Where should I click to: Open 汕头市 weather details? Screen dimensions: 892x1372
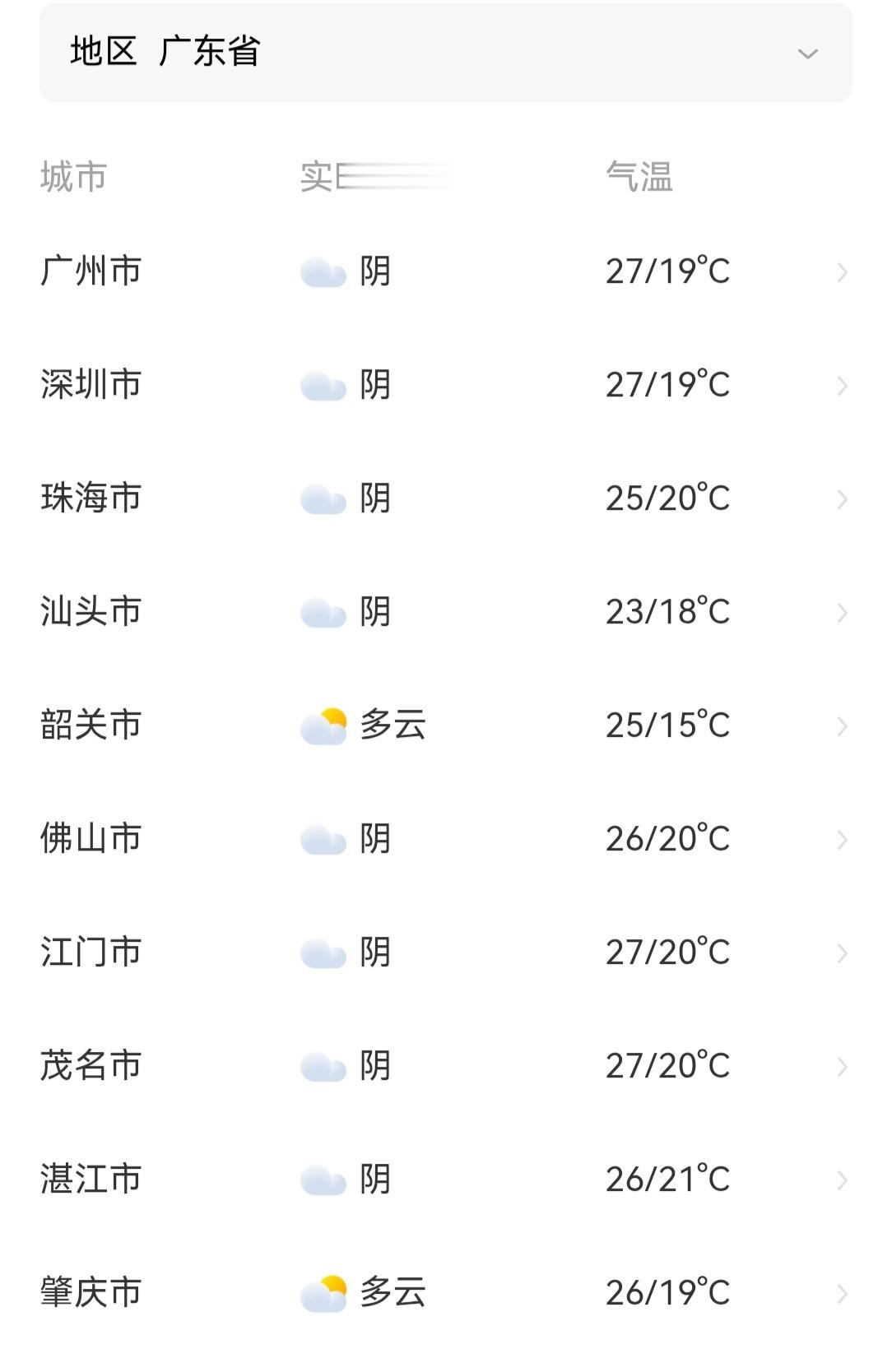(x=445, y=612)
